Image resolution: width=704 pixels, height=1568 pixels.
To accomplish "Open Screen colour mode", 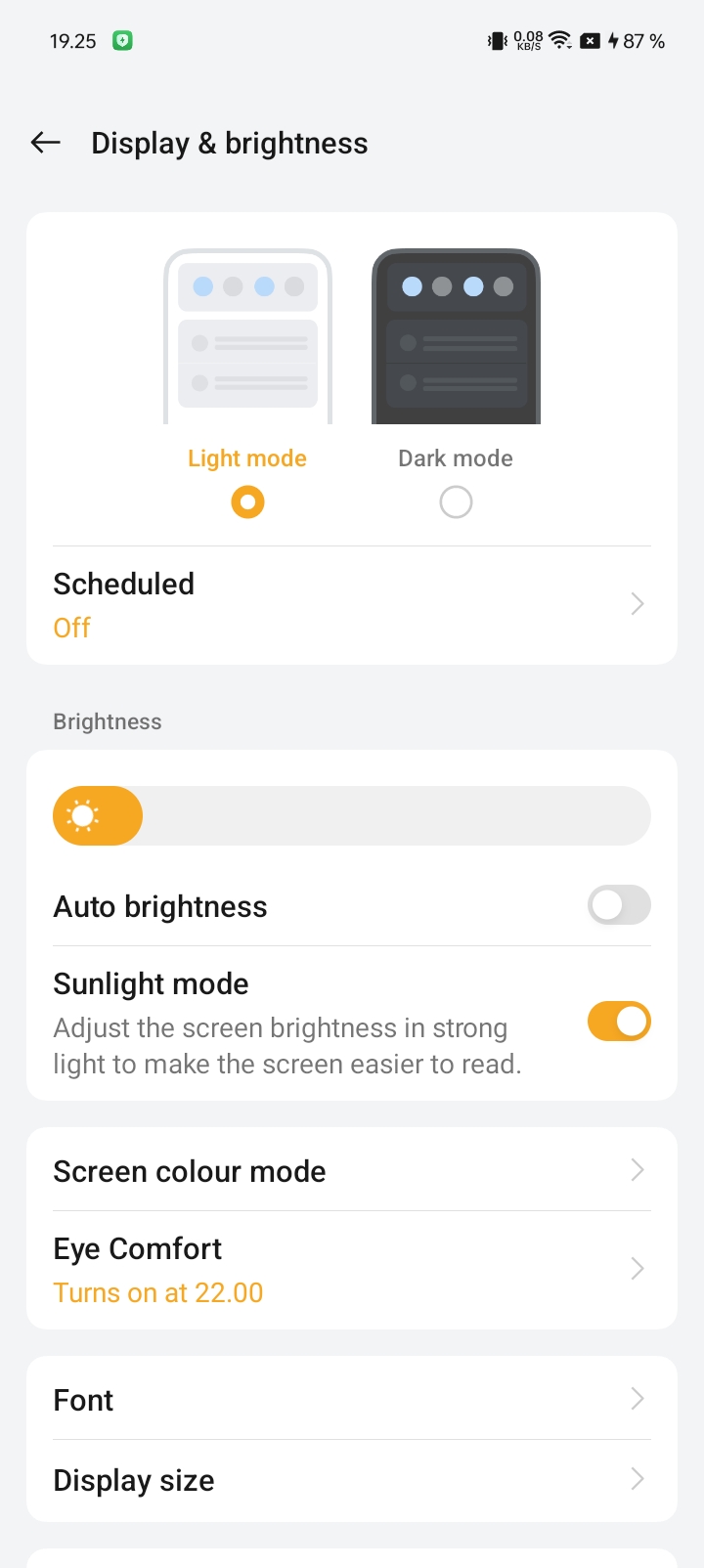I will 351,1170.
